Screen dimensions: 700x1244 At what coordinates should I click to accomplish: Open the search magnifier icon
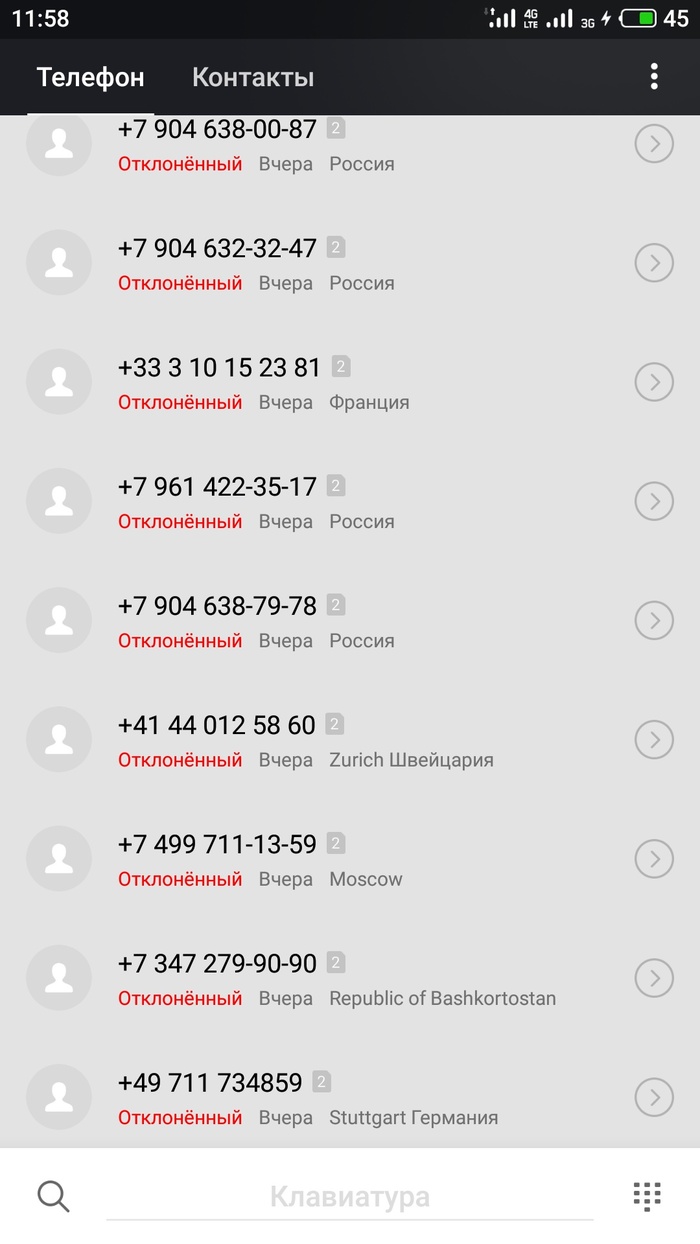pyautogui.click(x=53, y=1195)
